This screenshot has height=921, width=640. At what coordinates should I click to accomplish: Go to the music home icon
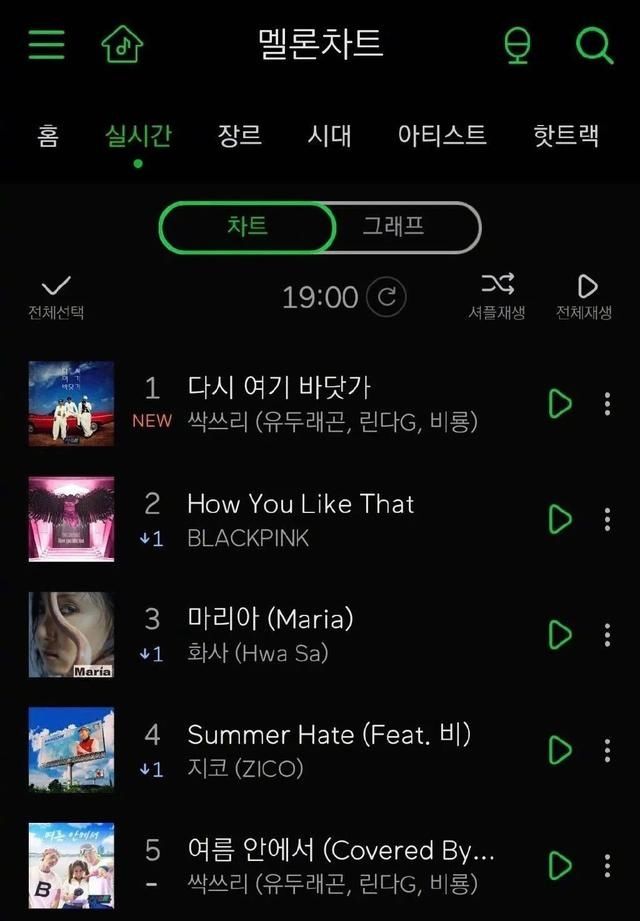click(x=123, y=45)
